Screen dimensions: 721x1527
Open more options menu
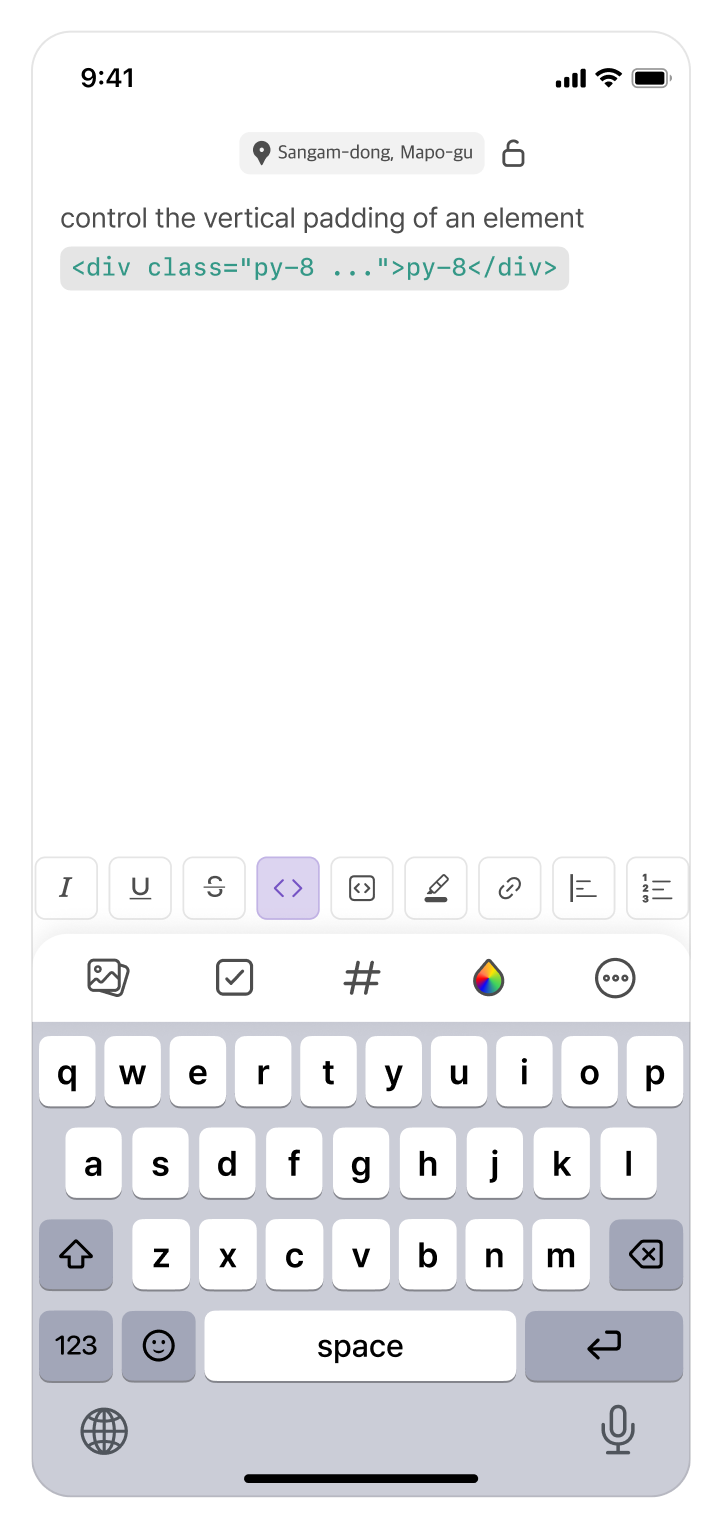pyautogui.click(x=615, y=978)
